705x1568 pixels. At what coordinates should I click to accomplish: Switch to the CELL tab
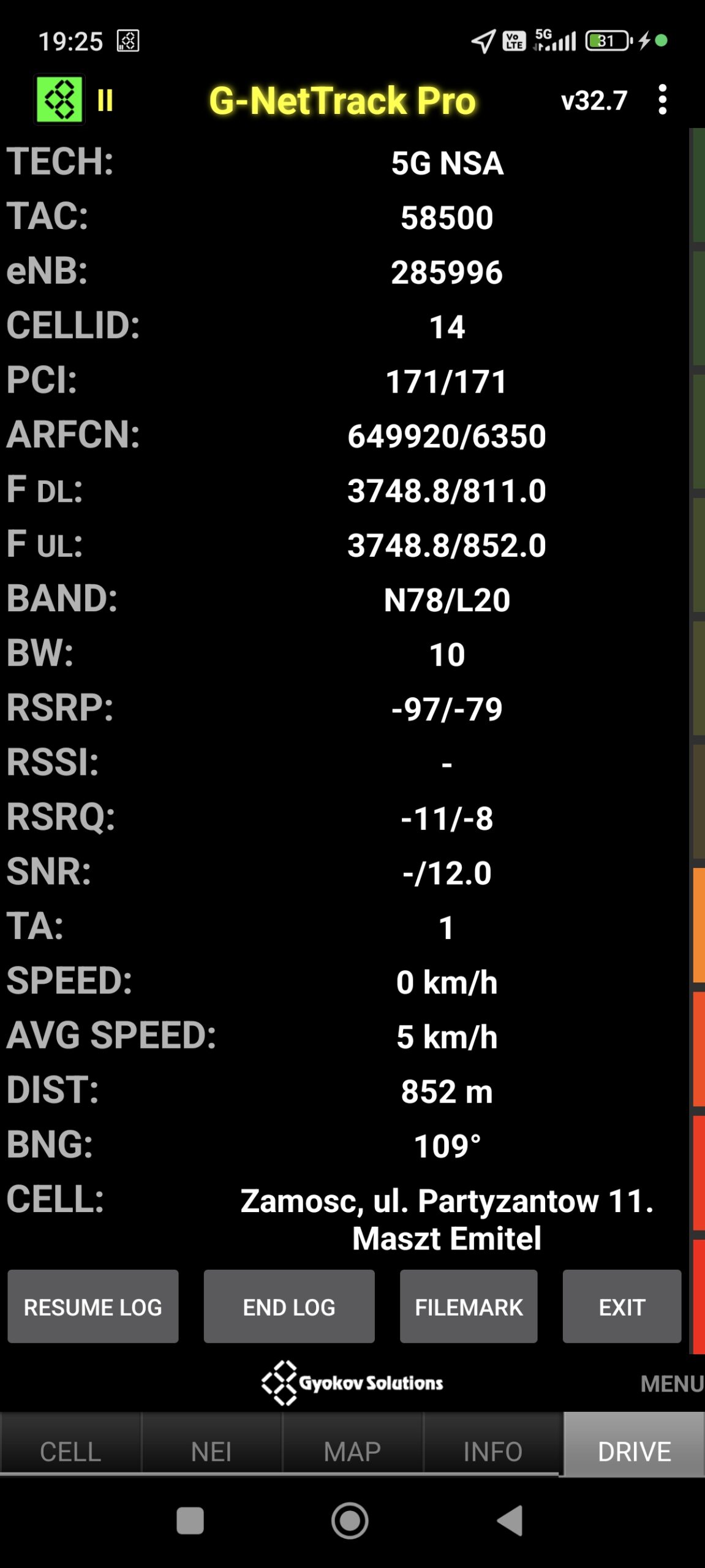[x=70, y=1451]
